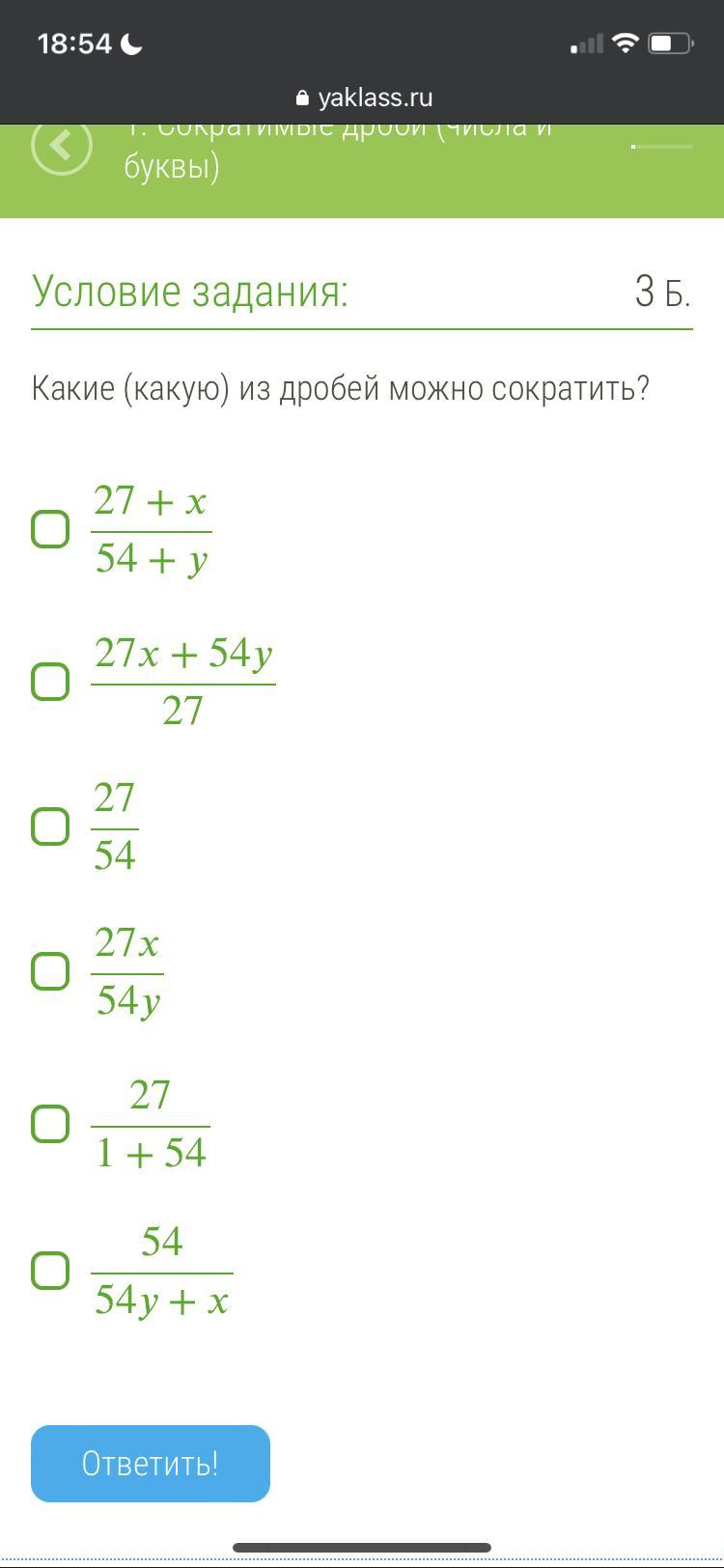Mark the 27x/54y fraction option
Viewport: 724px width, 1568px height.
point(50,971)
